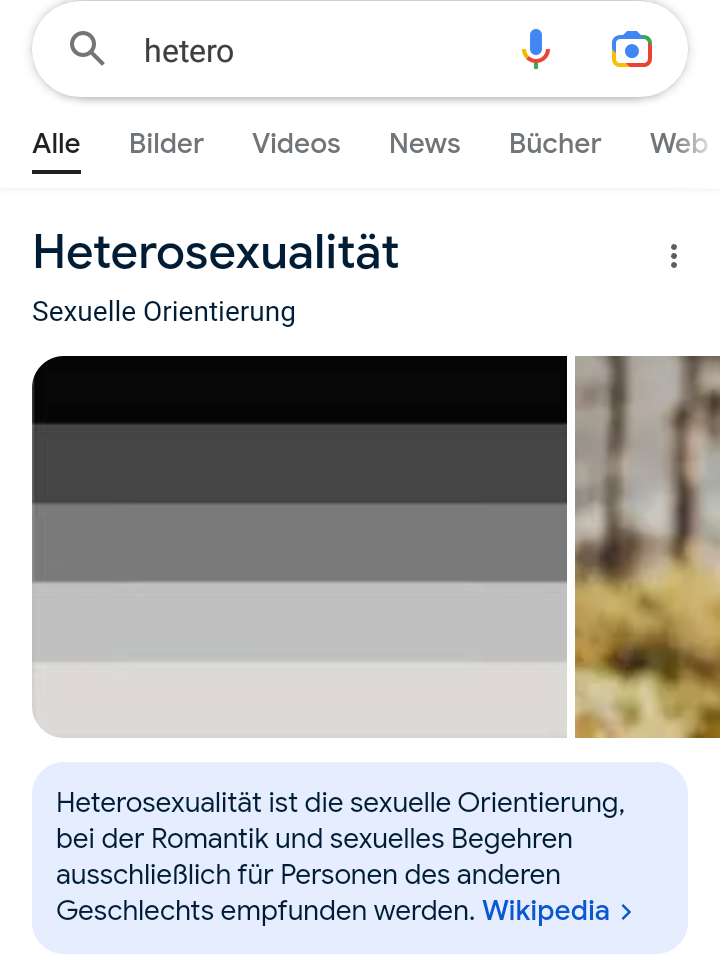The width and height of the screenshot is (720, 963).
Task: Select the Alle tab
Action: pos(56,144)
